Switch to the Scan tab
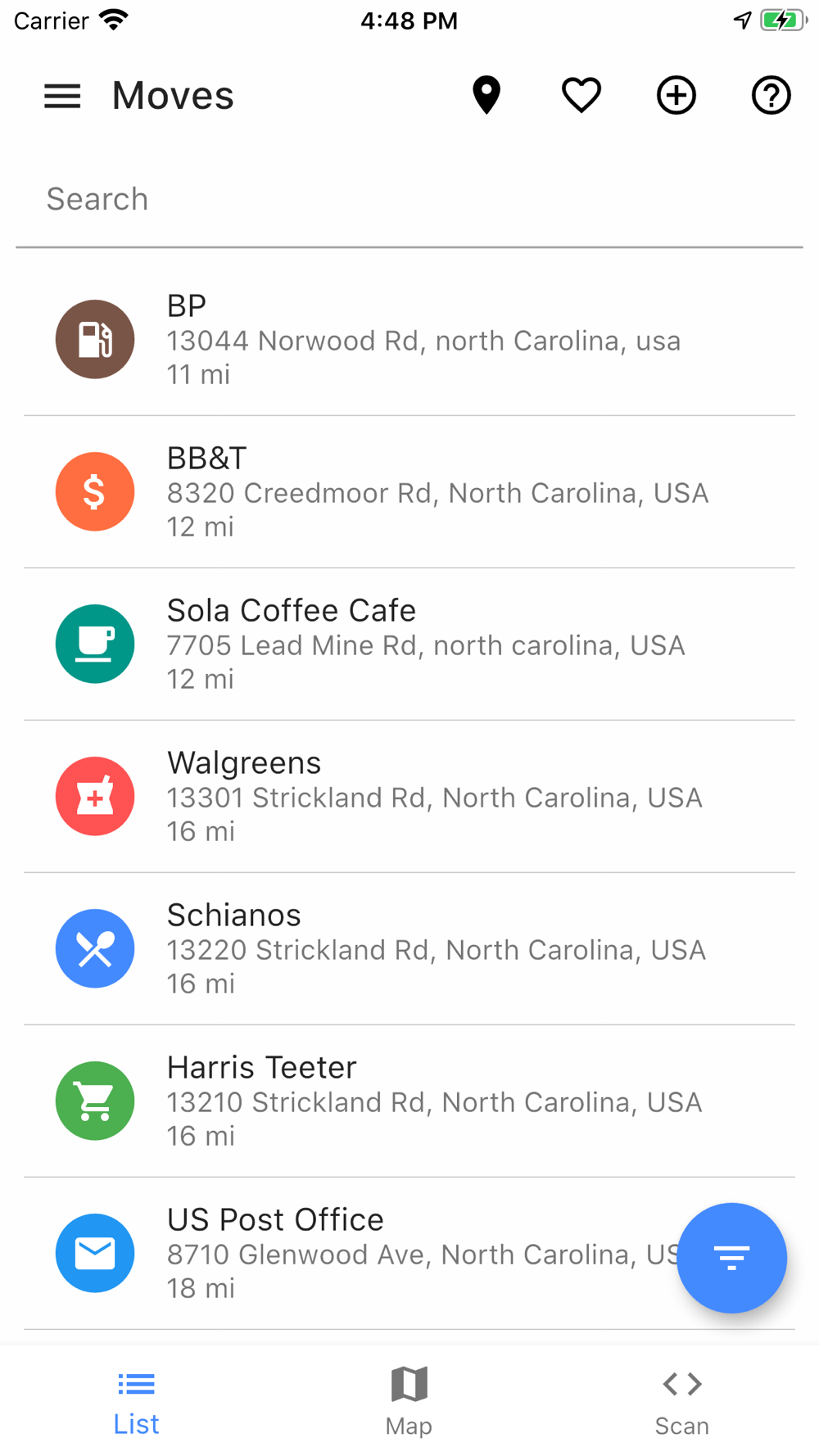 (x=682, y=1401)
